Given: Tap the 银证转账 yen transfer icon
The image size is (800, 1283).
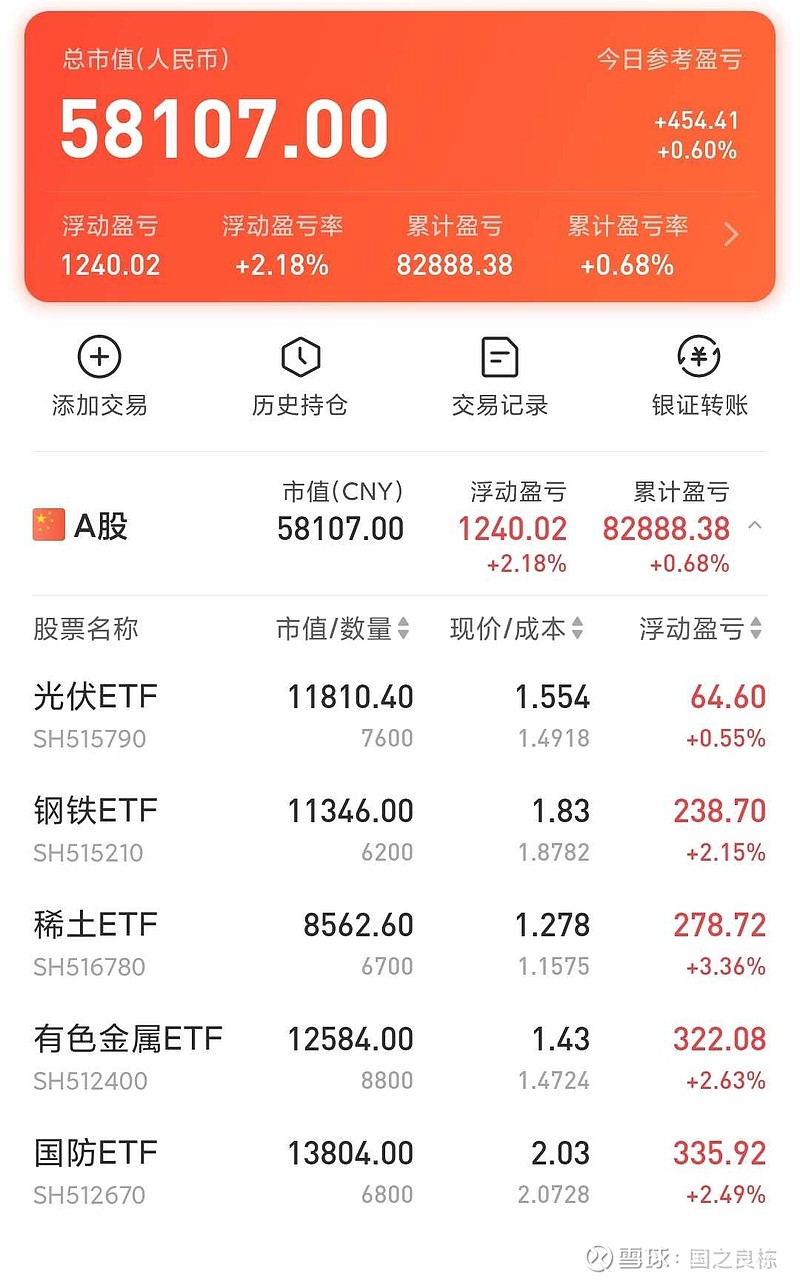Looking at the screenshot, I should (698, 356).
